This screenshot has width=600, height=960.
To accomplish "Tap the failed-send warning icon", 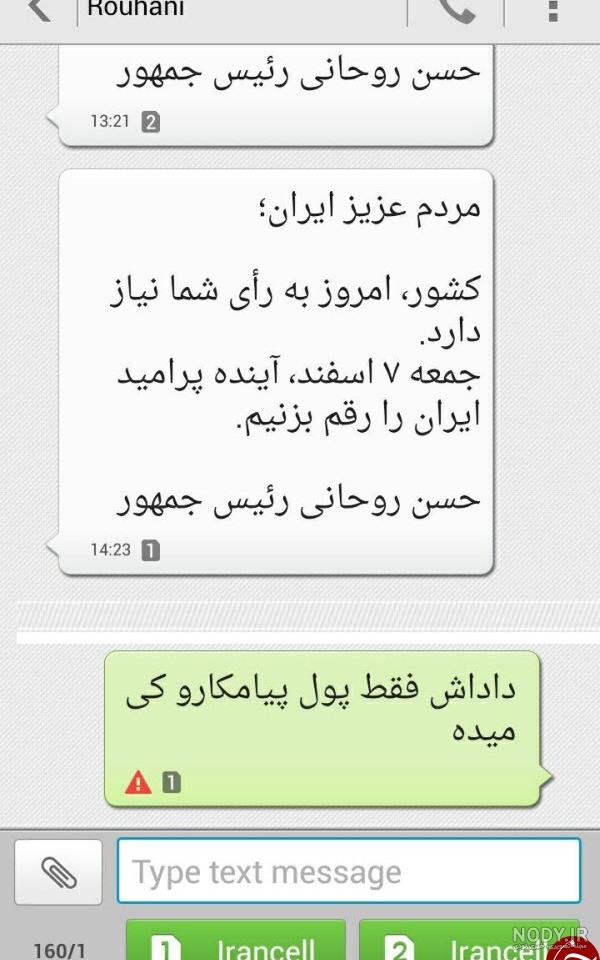I will (x=138, y=782).
